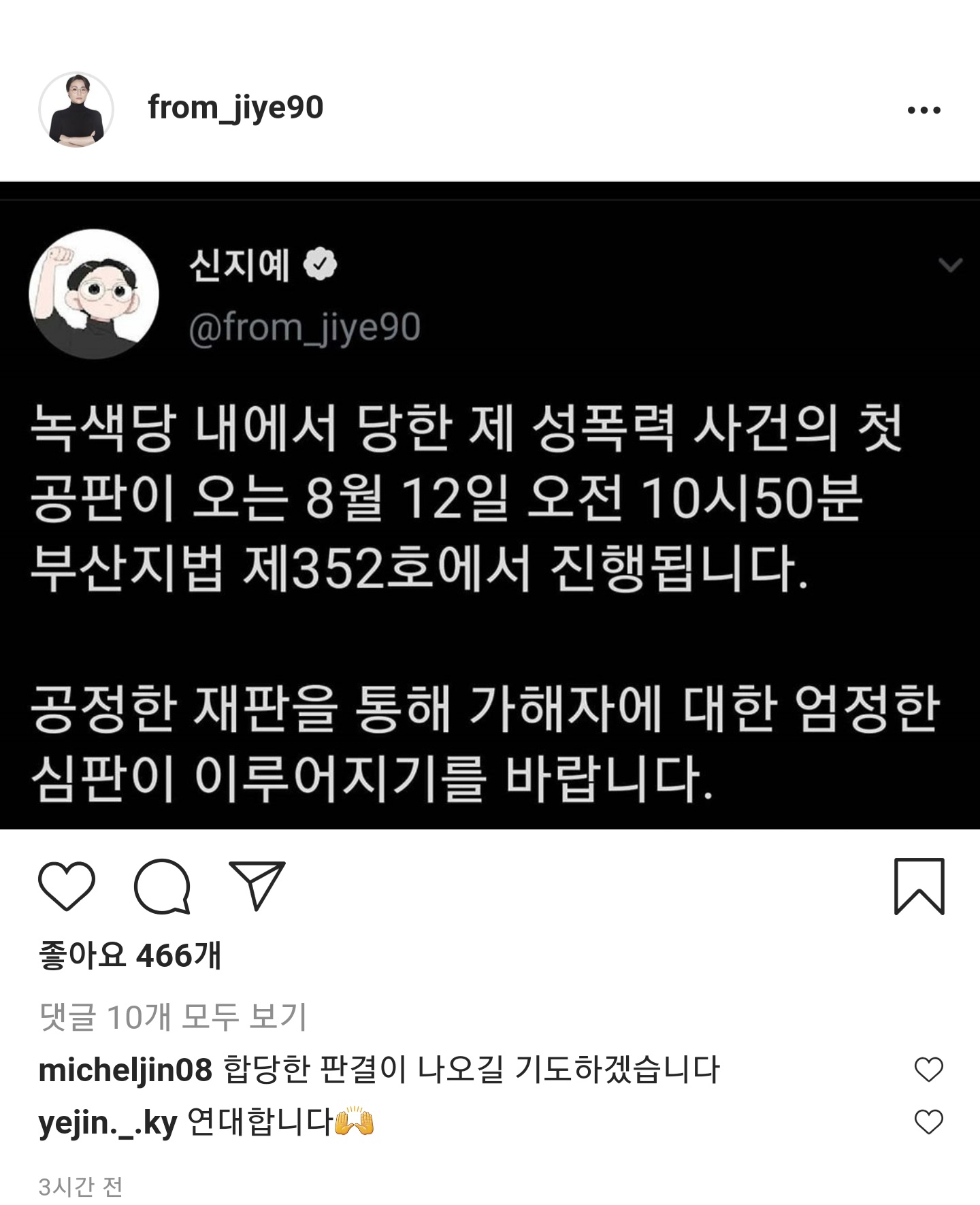Open micheljin08's profile from the comment
This screenshot has width=980, height=1205.
(125, 1070)
